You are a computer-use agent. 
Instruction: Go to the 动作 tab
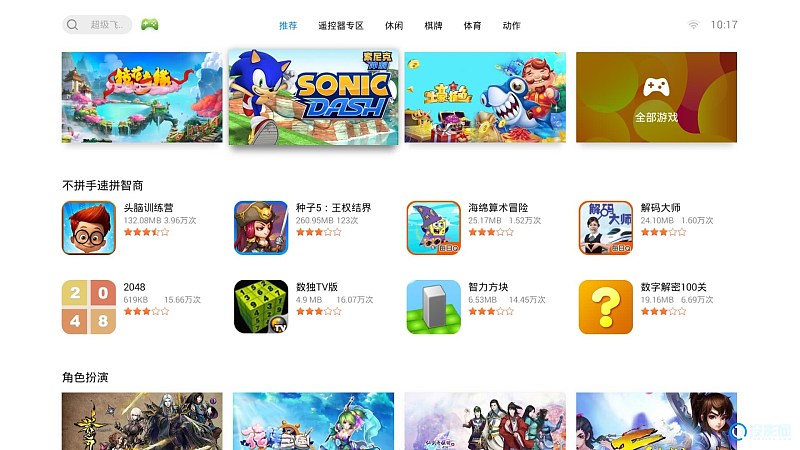coord(511,25)
